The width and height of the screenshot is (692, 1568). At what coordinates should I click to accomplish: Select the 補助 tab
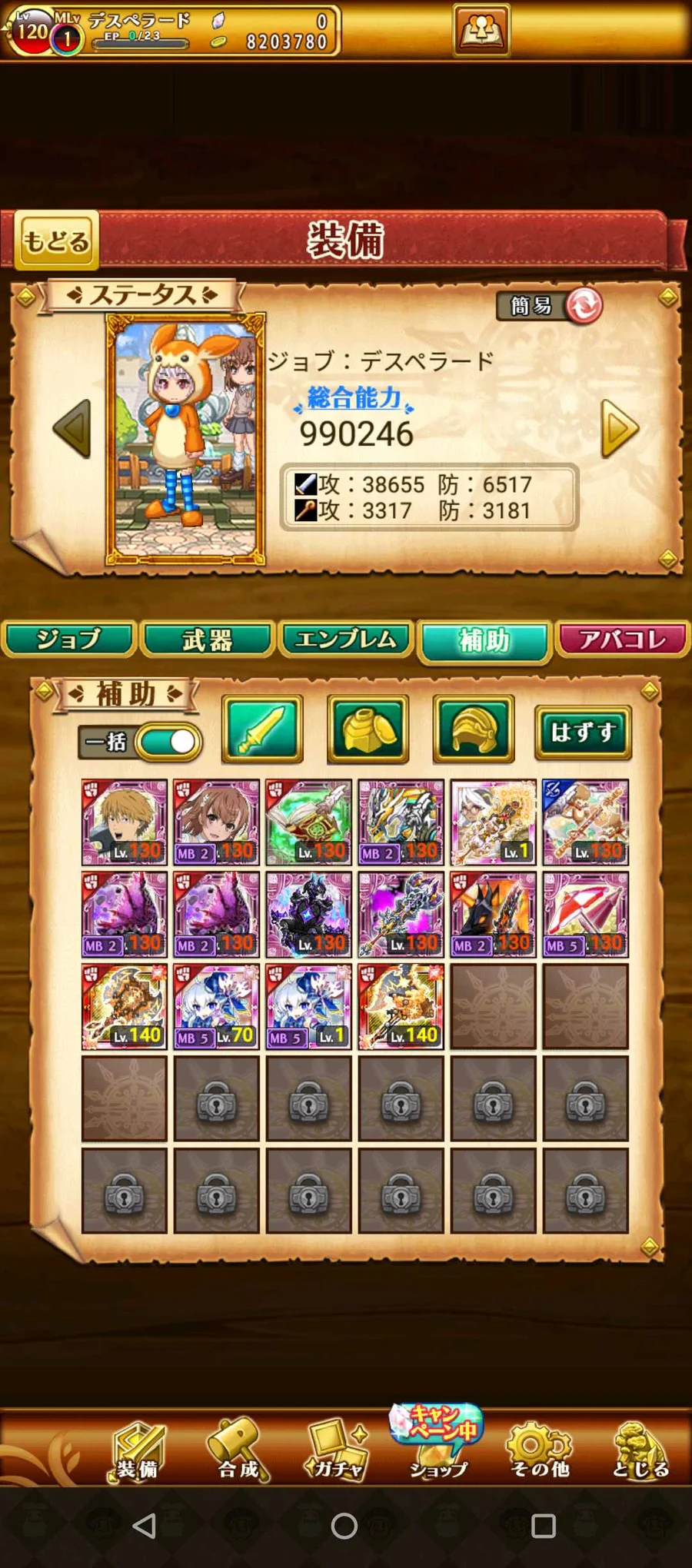coord(484,641)
